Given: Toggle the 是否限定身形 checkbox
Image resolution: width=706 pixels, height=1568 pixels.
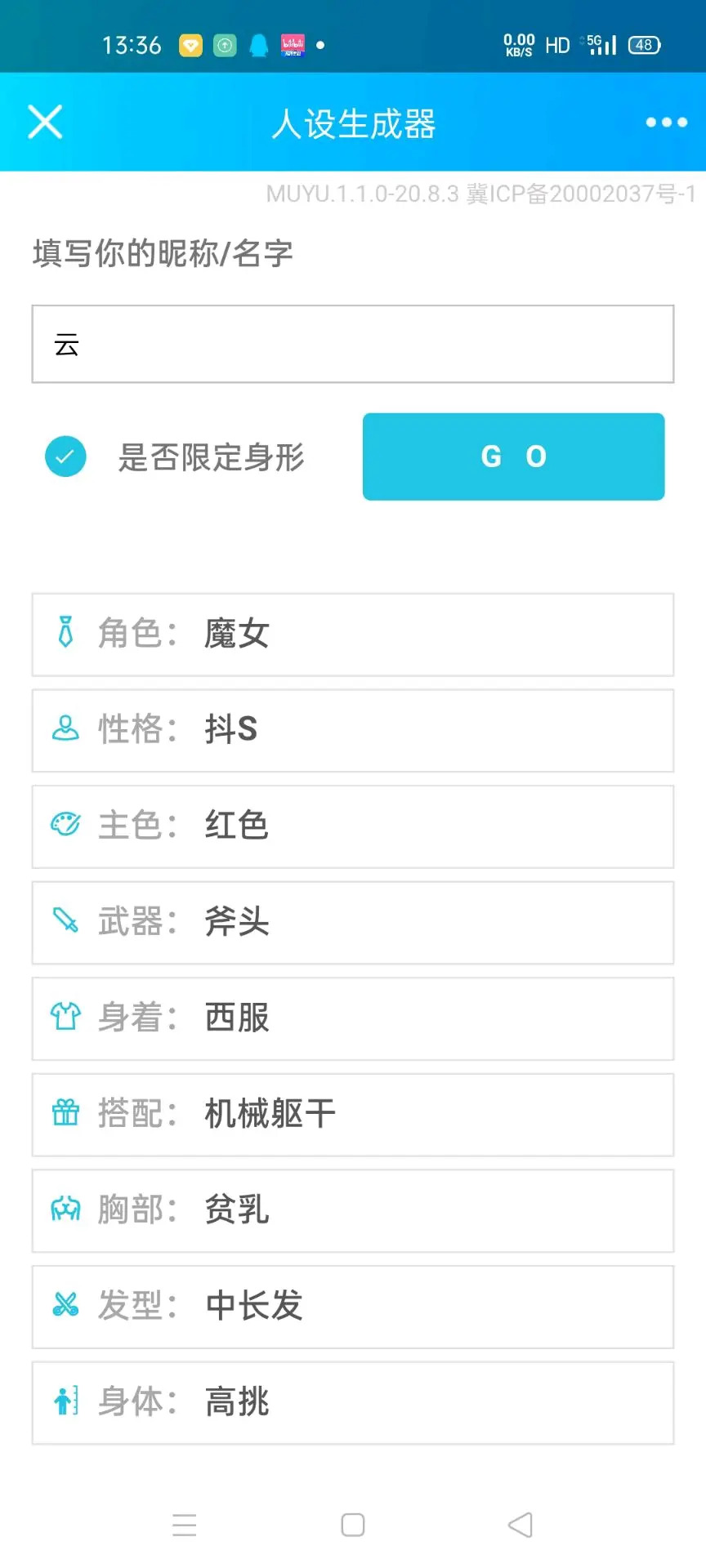Looking at the screenshot, I should (65, 457).
